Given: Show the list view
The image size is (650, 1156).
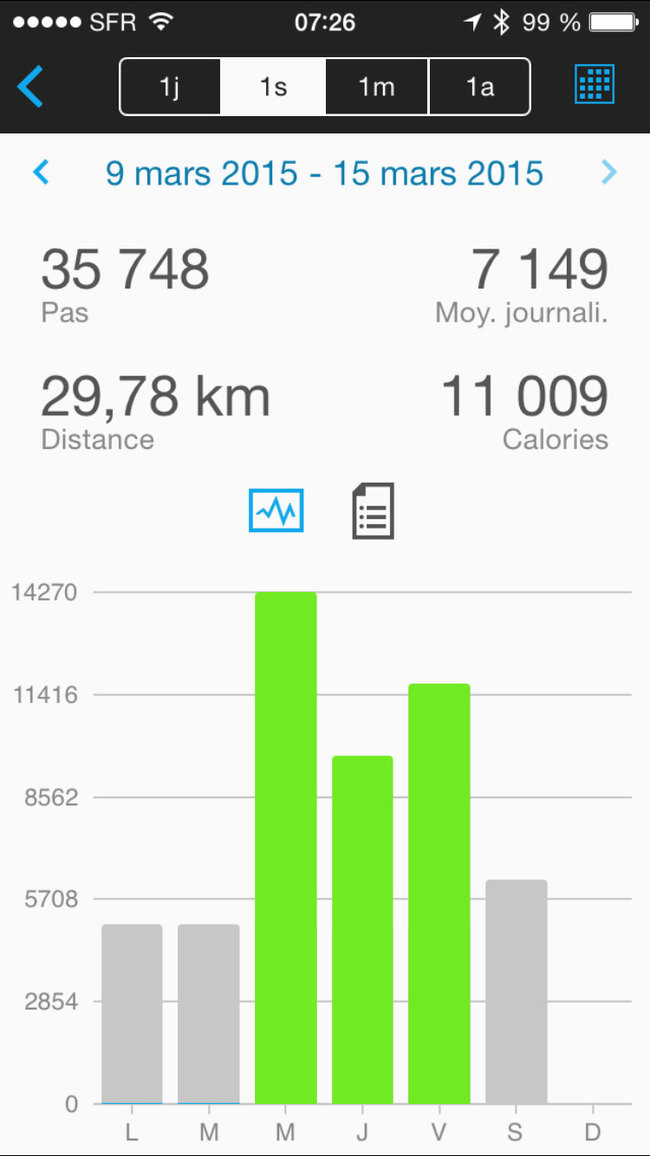Looking at the screenshot, I should pyautogui.click(x=373, y=511).
